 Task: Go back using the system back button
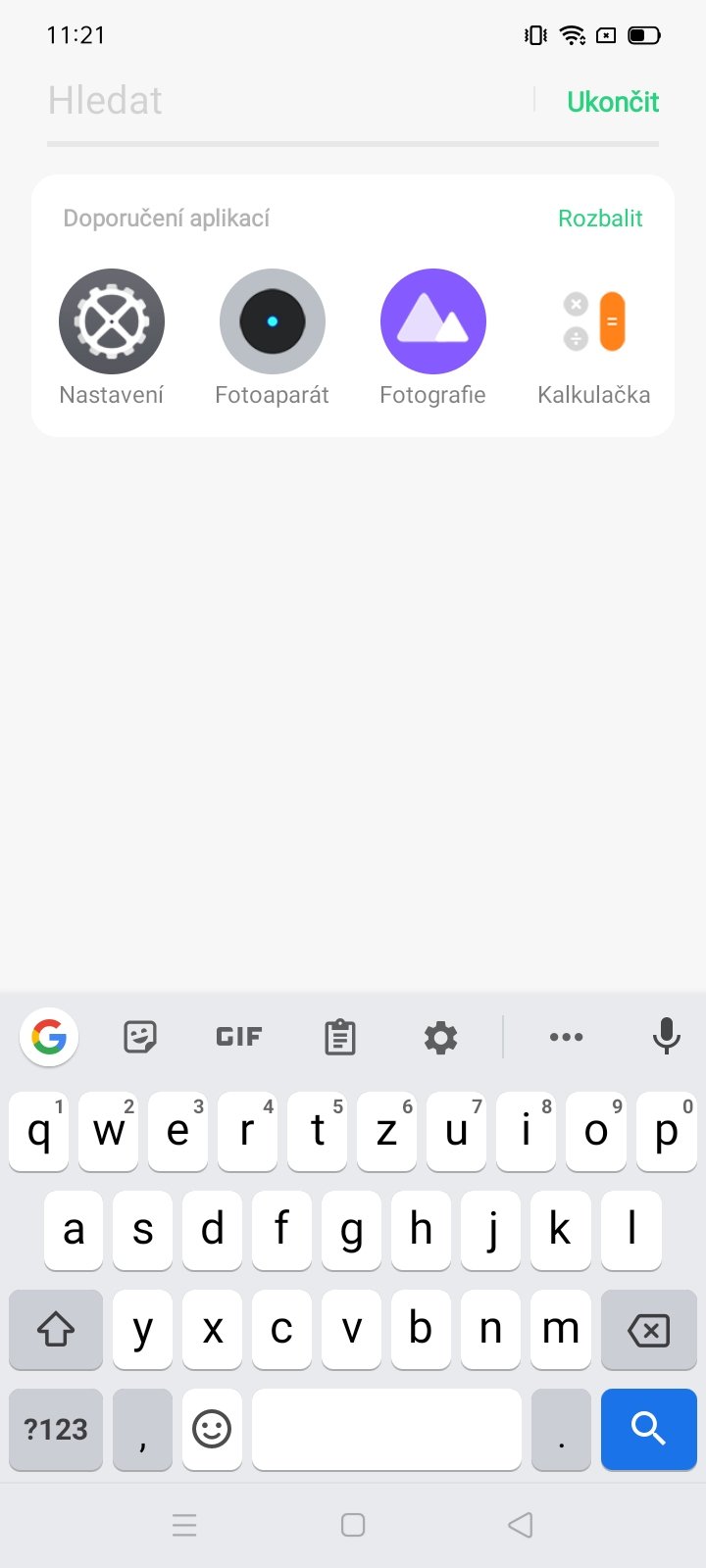click(521, 1525)
